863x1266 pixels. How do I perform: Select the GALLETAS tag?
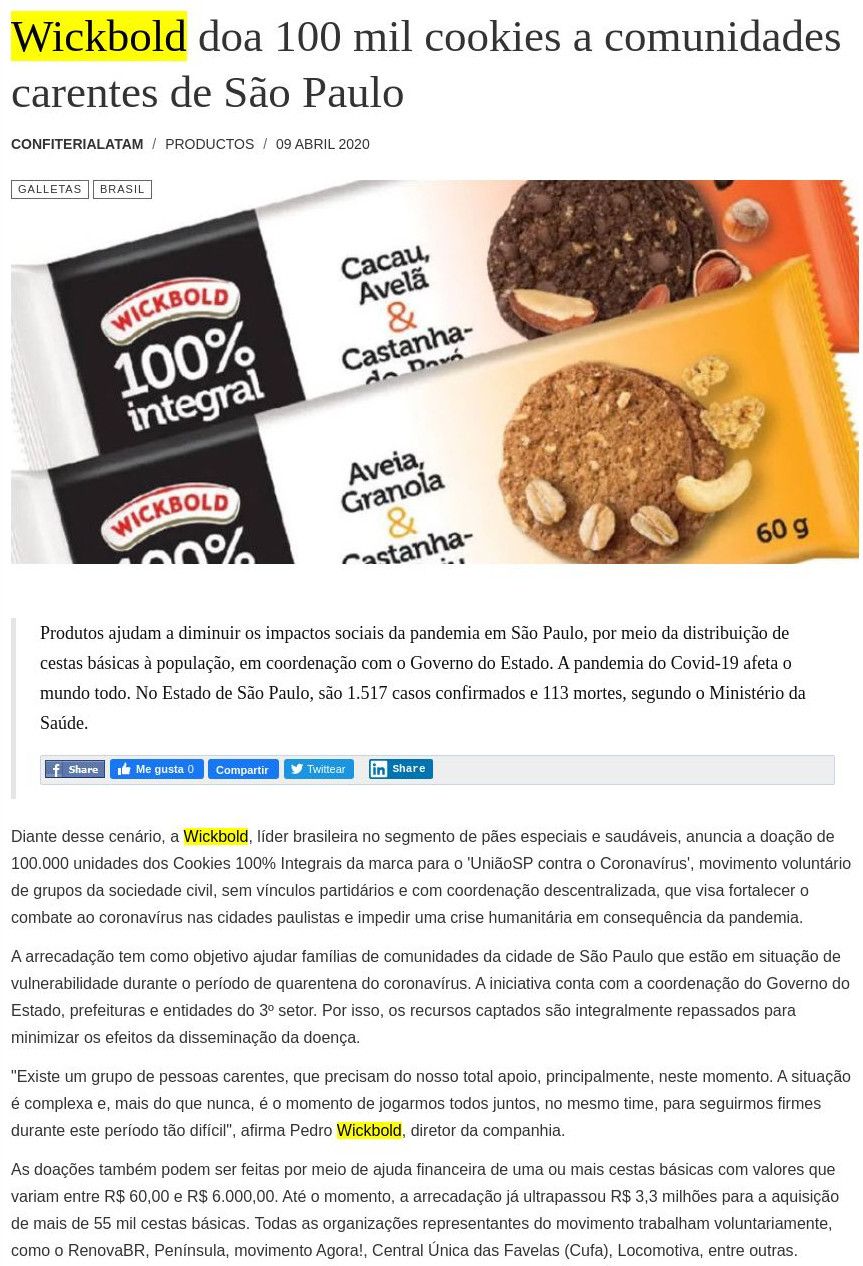click(50, 189)
